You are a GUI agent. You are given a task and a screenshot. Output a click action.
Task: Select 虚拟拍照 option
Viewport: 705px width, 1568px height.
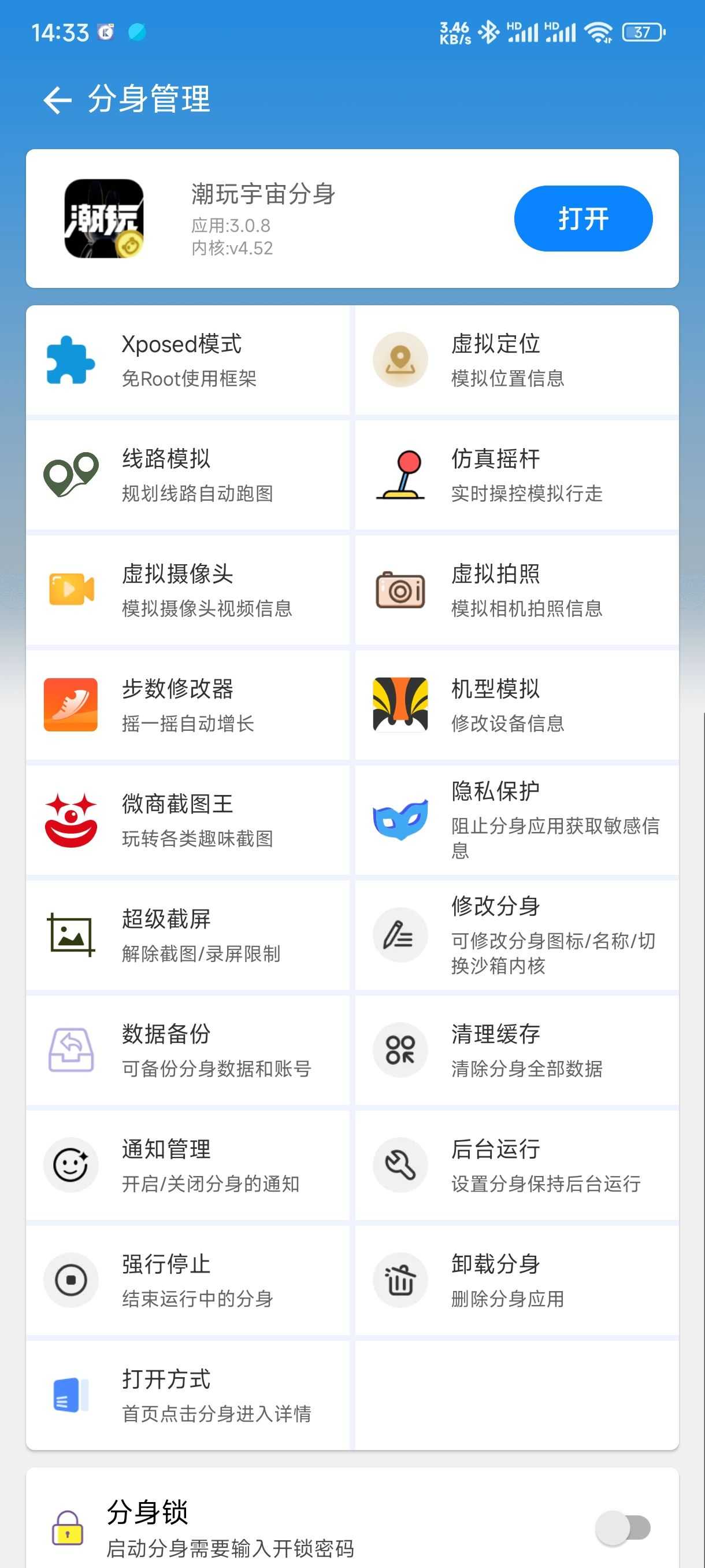pos(517,590)
